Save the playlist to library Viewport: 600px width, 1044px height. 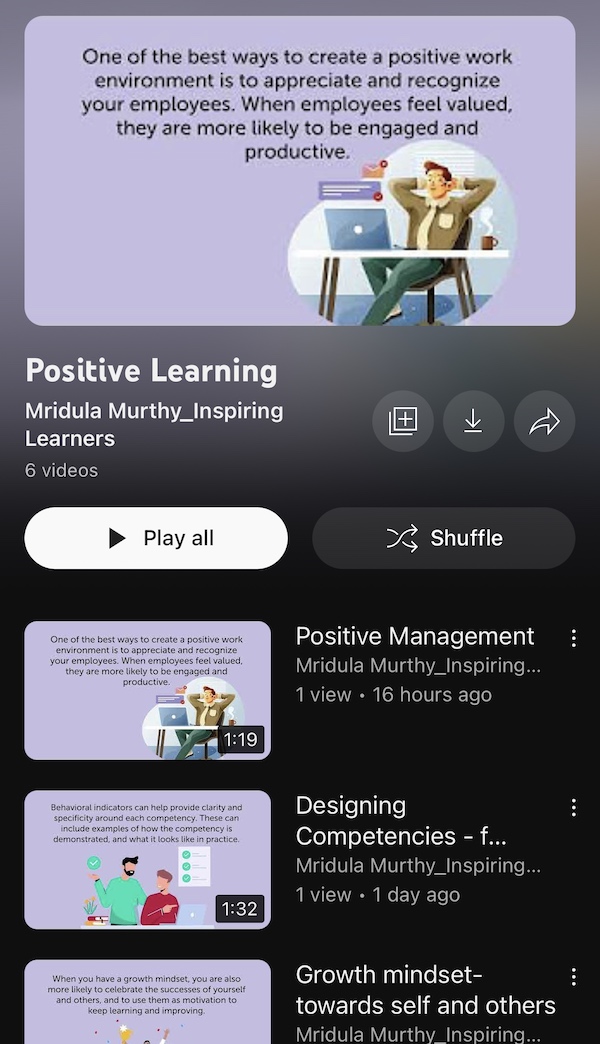coord(403,422)
